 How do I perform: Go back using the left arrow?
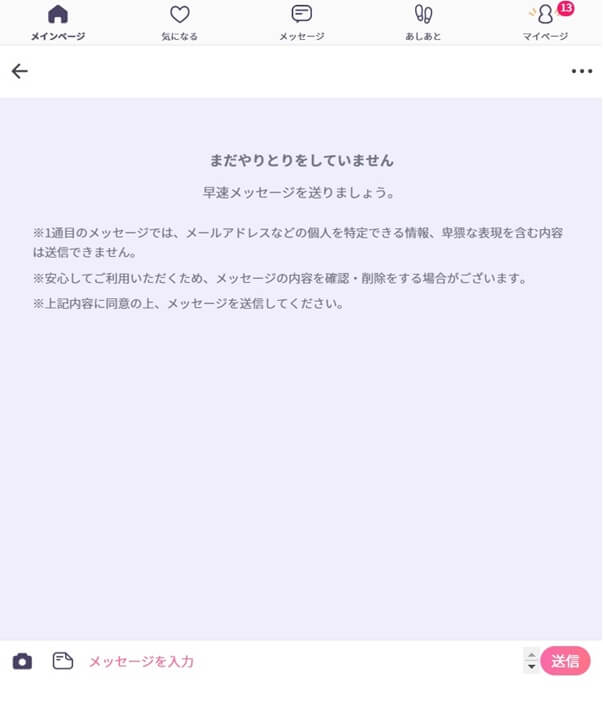(x=20, y=71)
